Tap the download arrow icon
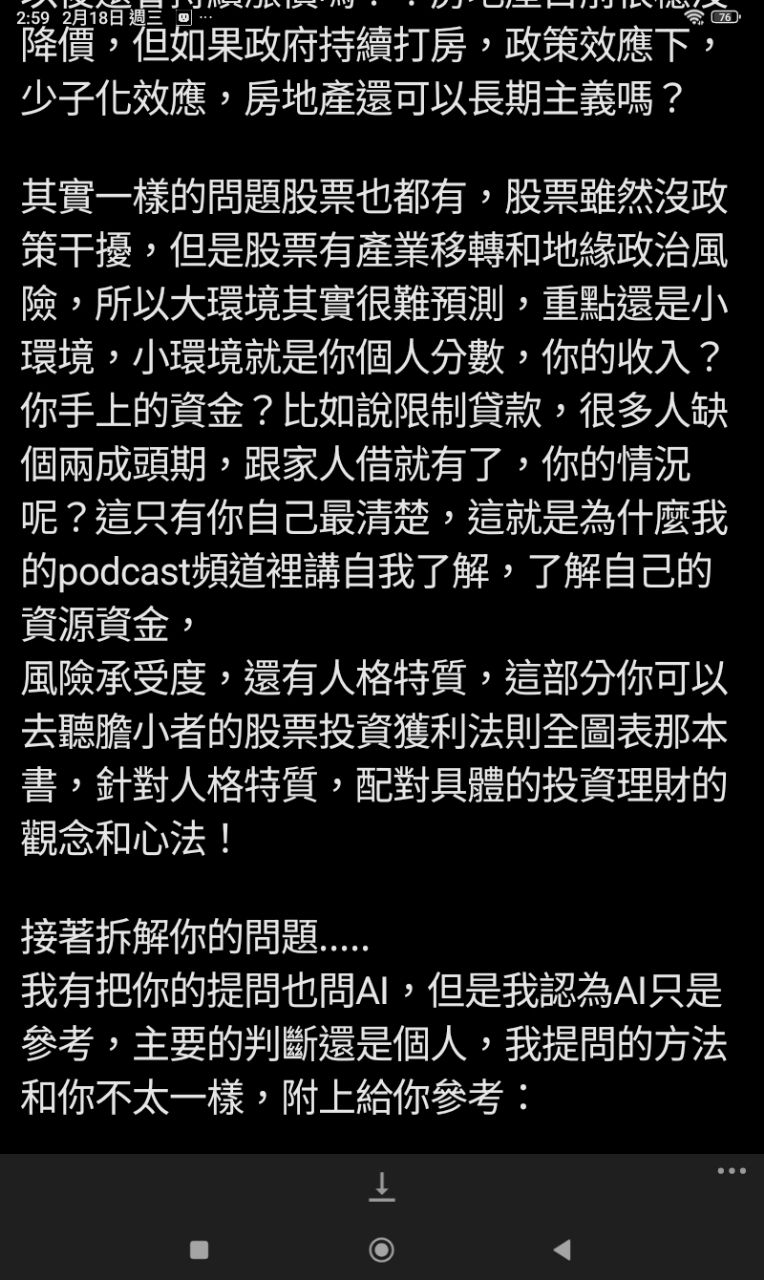This screenshot has width=764, height=1280. point(381,1186)
